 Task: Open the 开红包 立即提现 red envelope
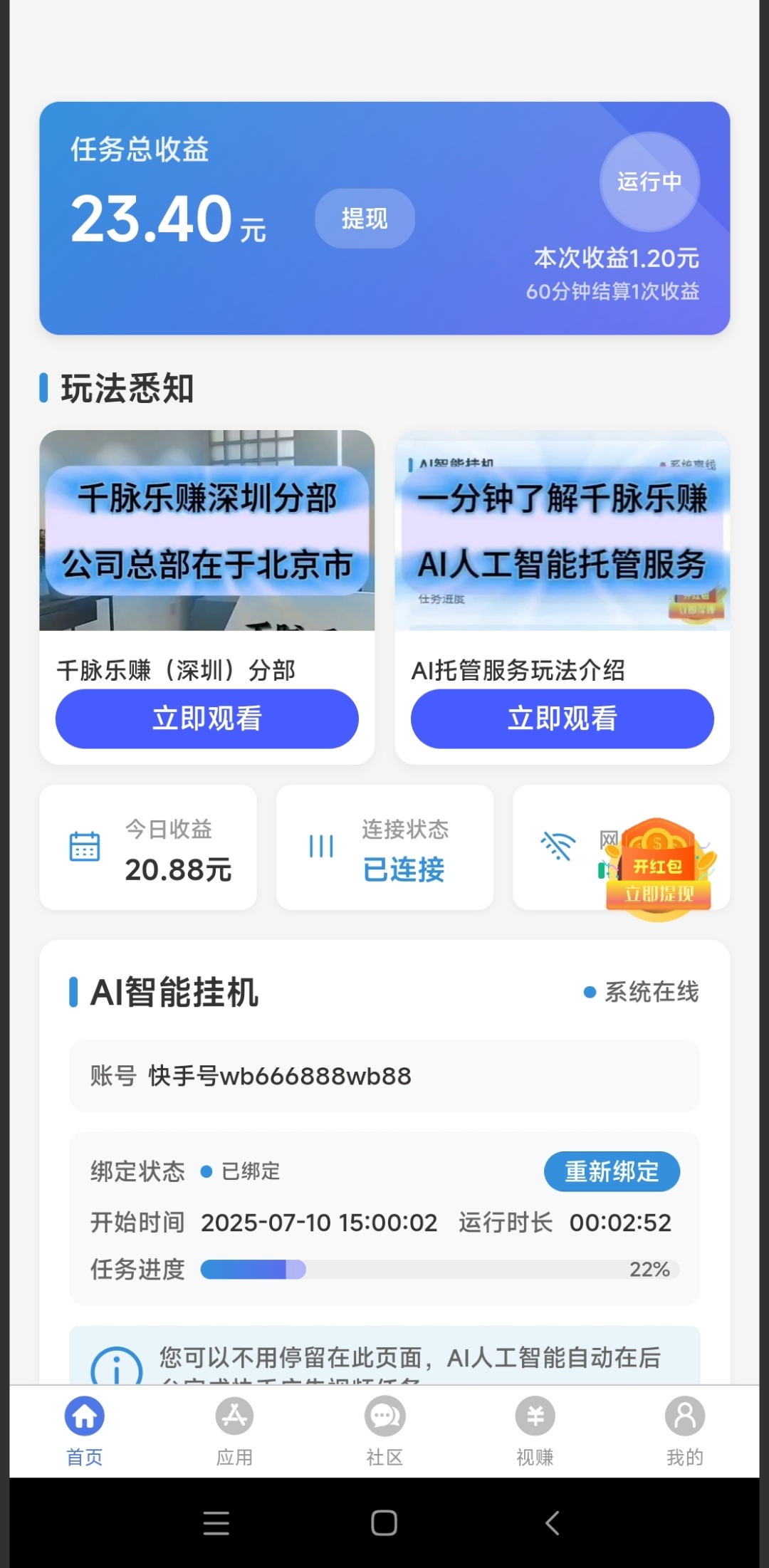tap(659, 870)
